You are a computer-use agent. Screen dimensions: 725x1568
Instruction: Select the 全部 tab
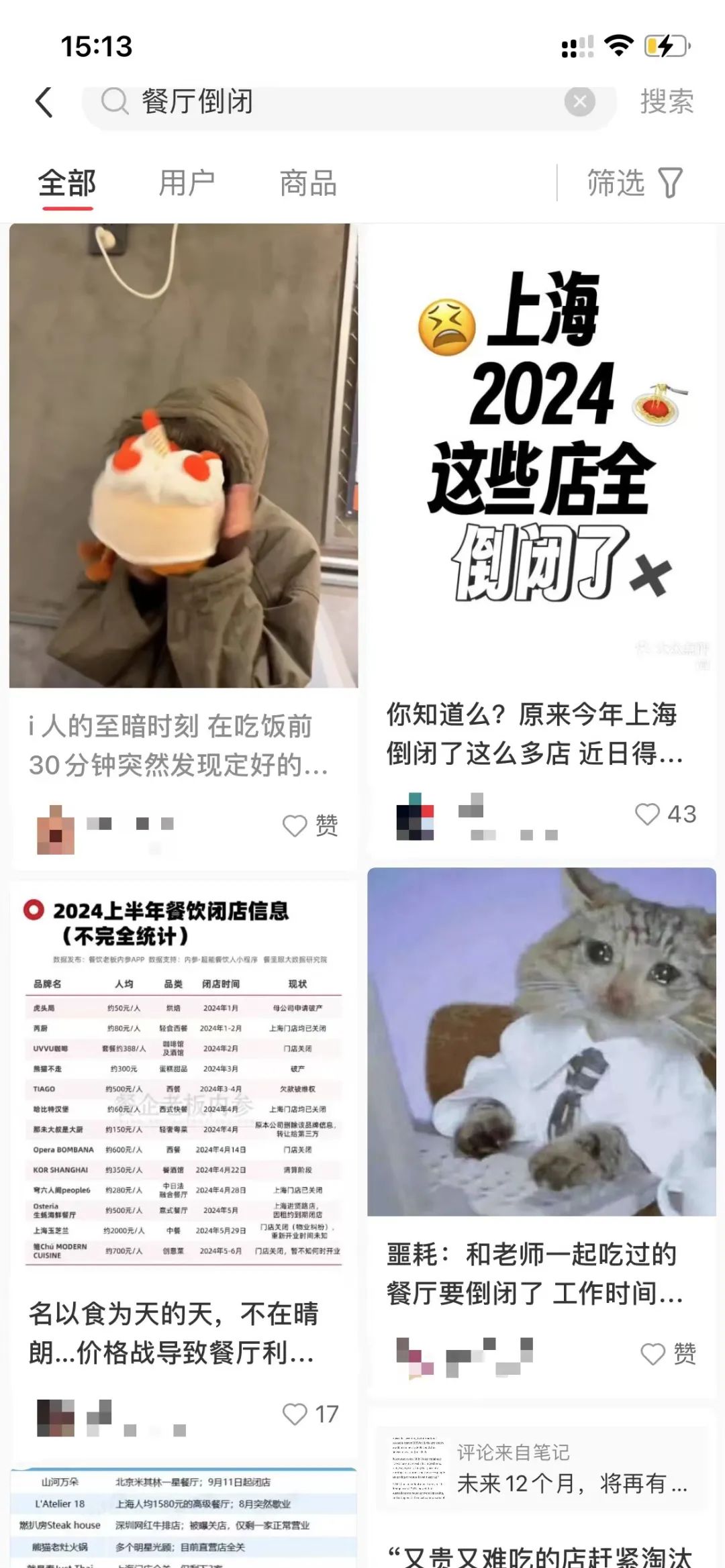tap(67, 183)
